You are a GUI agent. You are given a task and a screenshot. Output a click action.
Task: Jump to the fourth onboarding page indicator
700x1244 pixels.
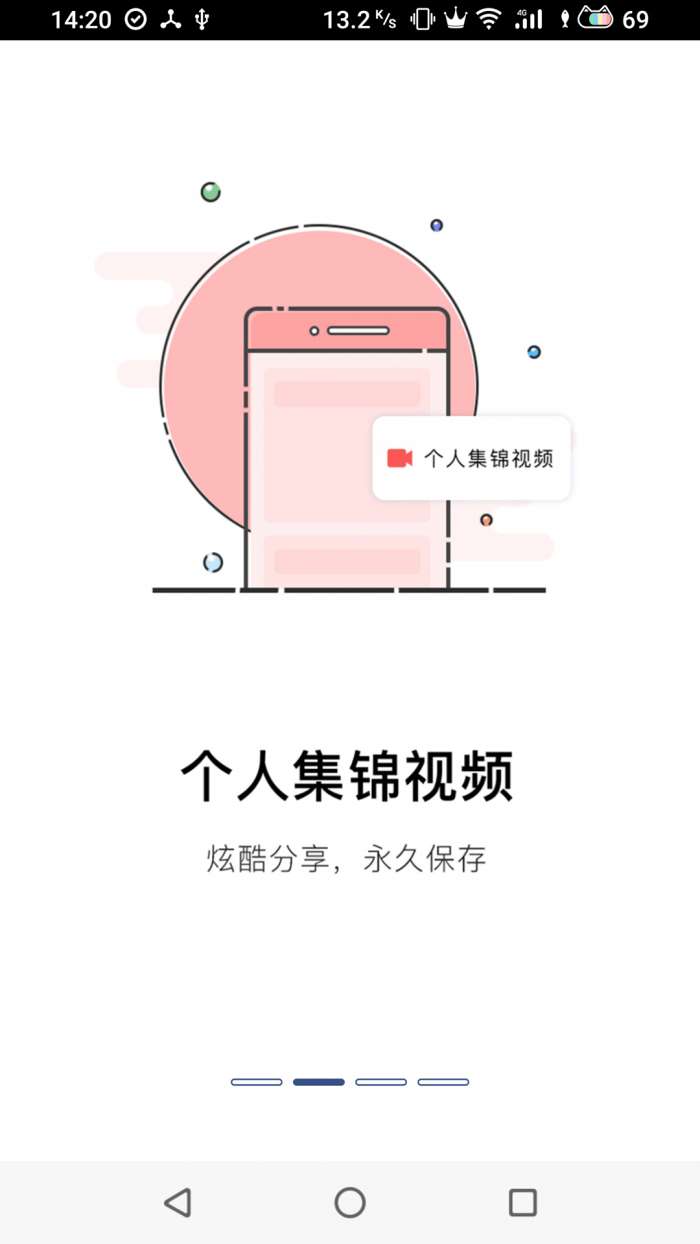click(443, 1082)
